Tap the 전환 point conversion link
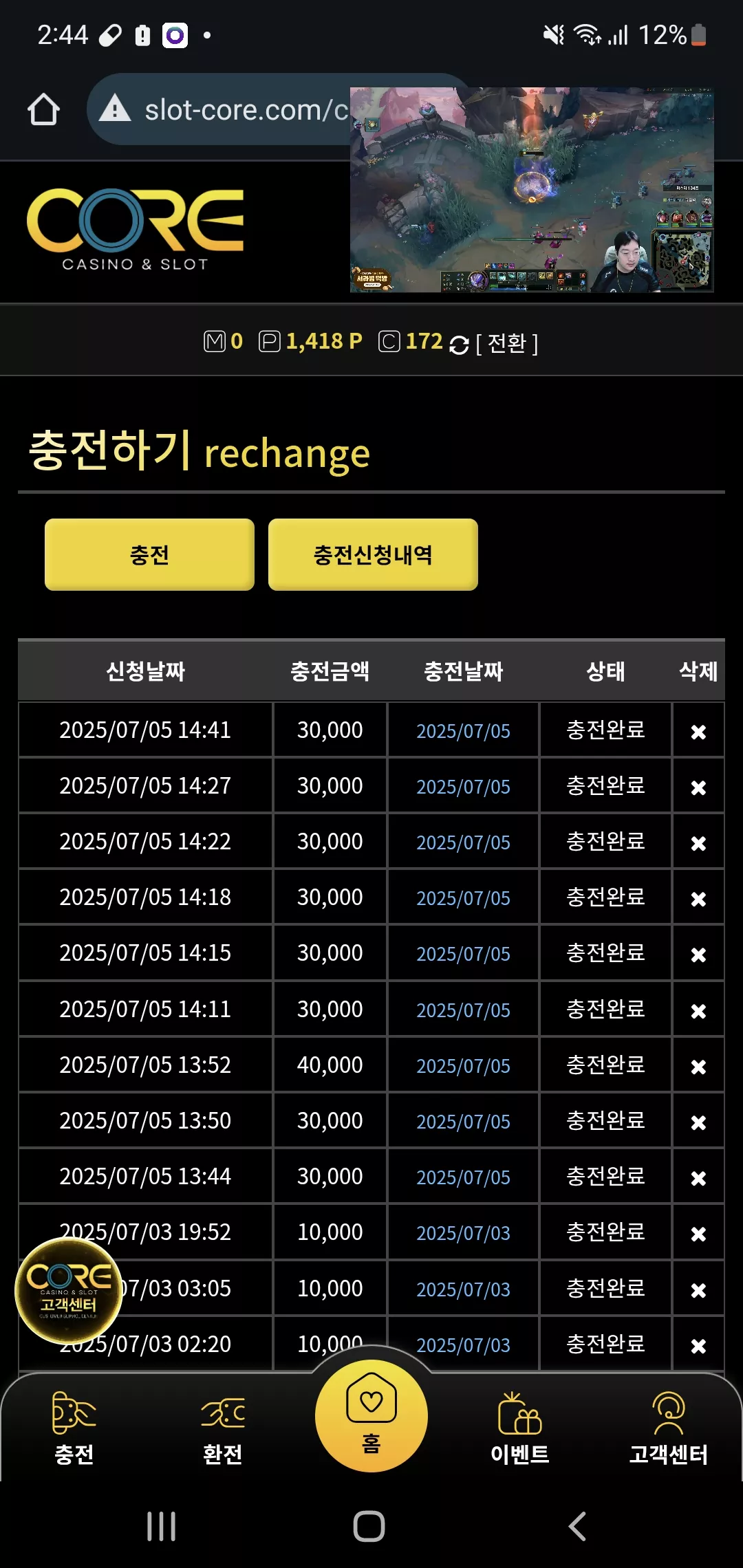 pyautogui.click(x=507, y=342)
